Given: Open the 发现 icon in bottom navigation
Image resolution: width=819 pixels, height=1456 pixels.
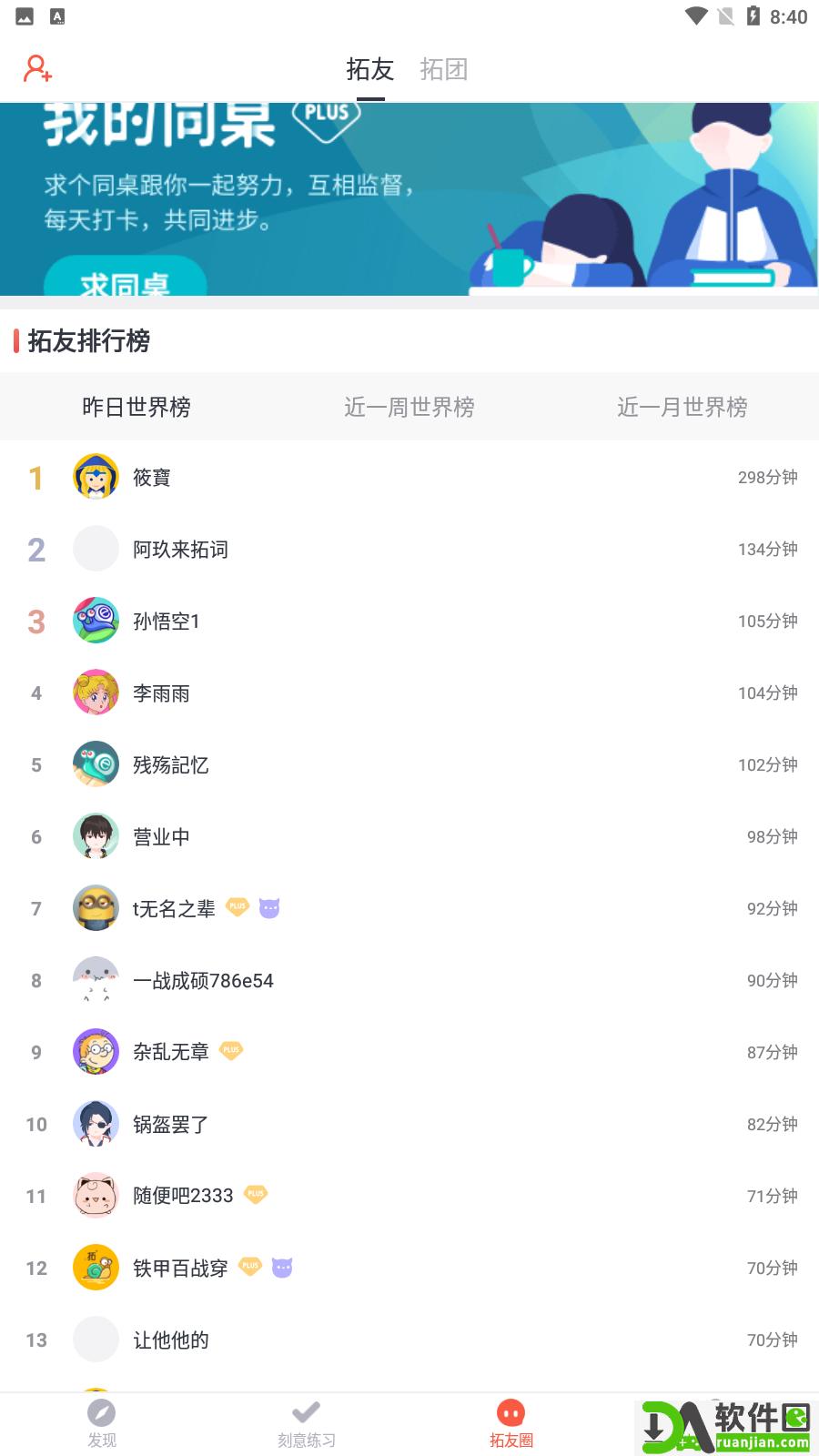Looking at the screenshot, I should point(102,1413).
